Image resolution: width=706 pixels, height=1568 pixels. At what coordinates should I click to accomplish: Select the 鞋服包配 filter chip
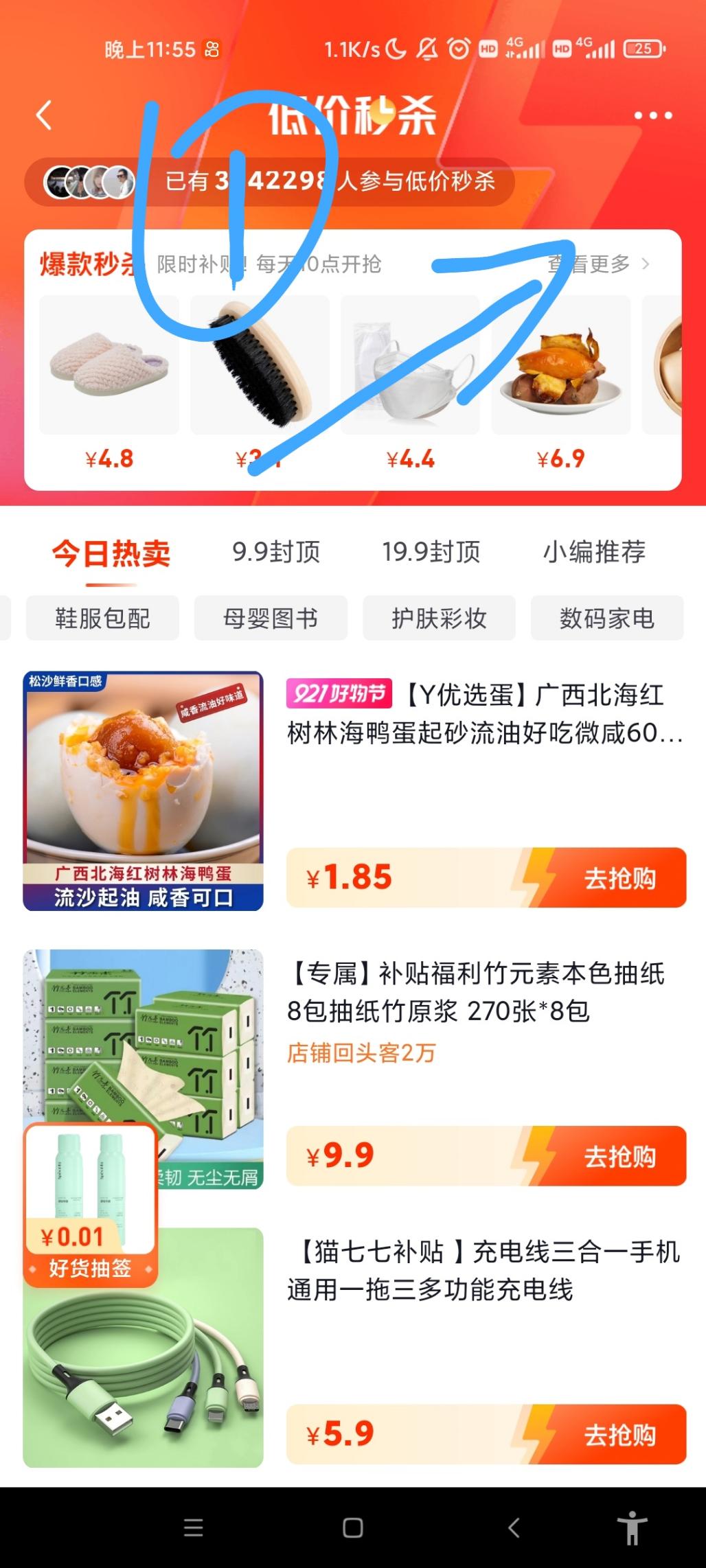102,618
